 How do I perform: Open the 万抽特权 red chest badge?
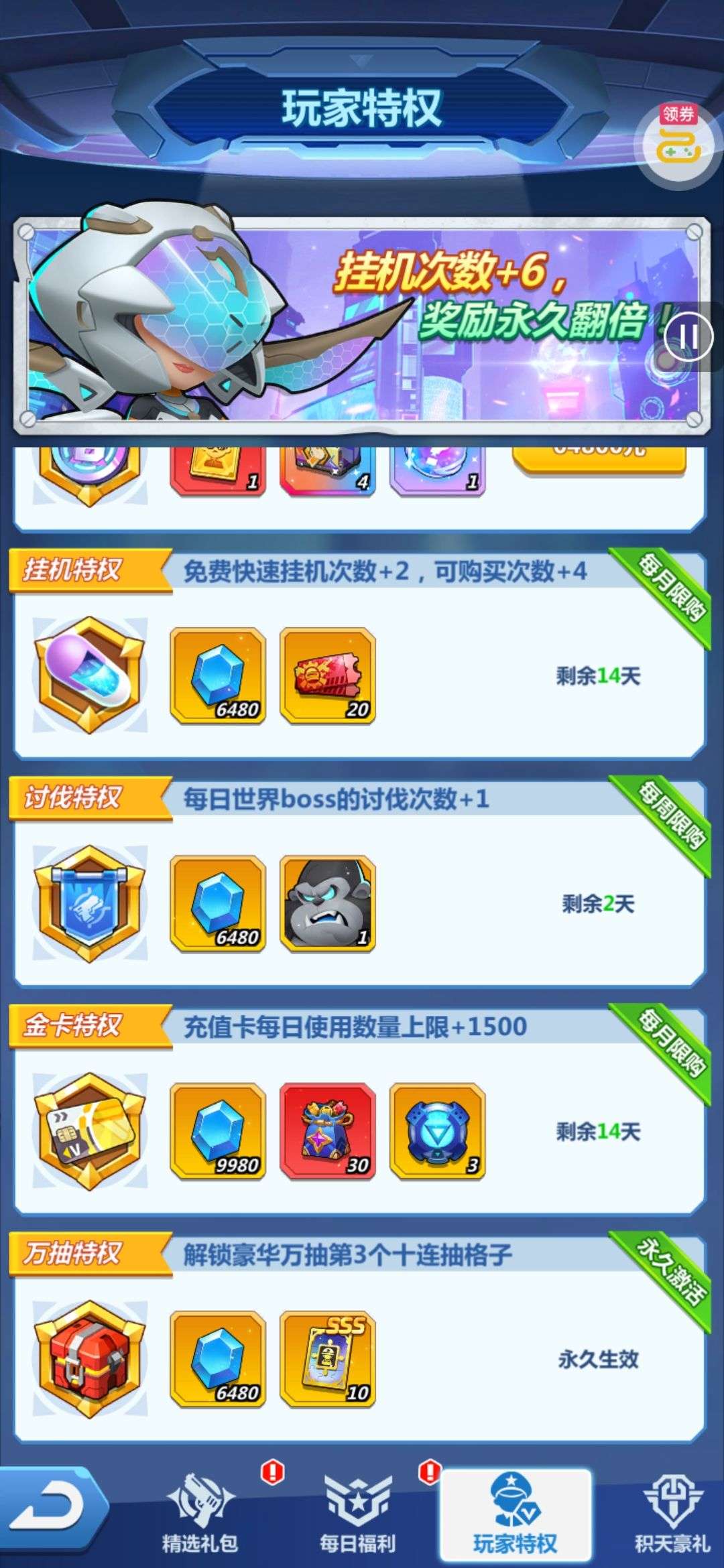click(90, 1359)
